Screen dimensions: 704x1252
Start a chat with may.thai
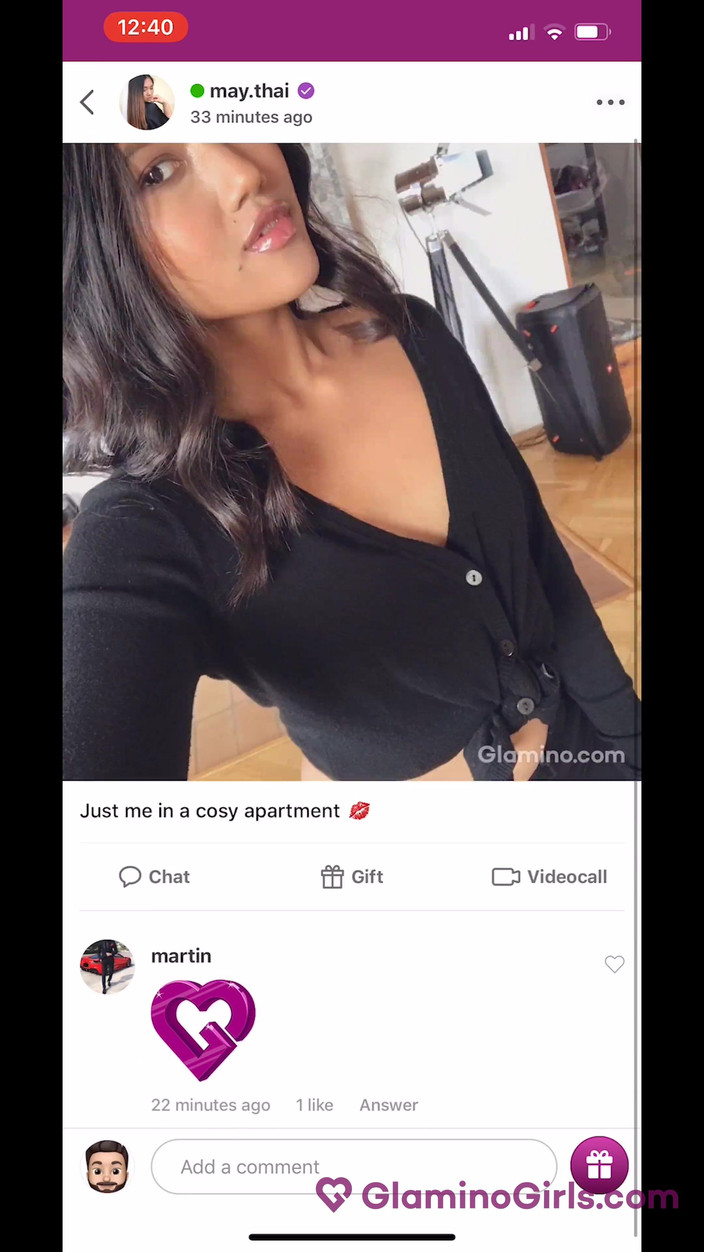tap(154, 877)
